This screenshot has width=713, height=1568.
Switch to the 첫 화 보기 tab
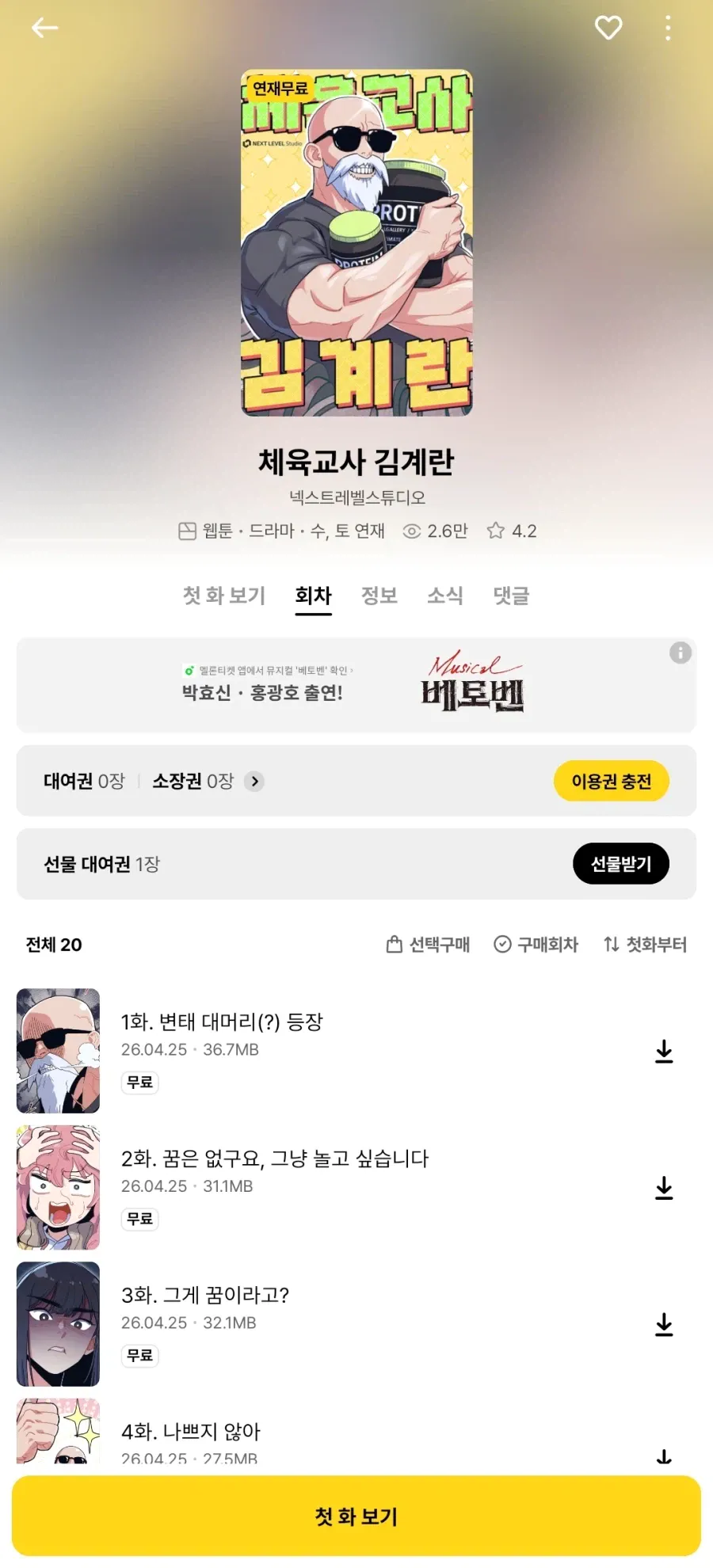[224, 596]
